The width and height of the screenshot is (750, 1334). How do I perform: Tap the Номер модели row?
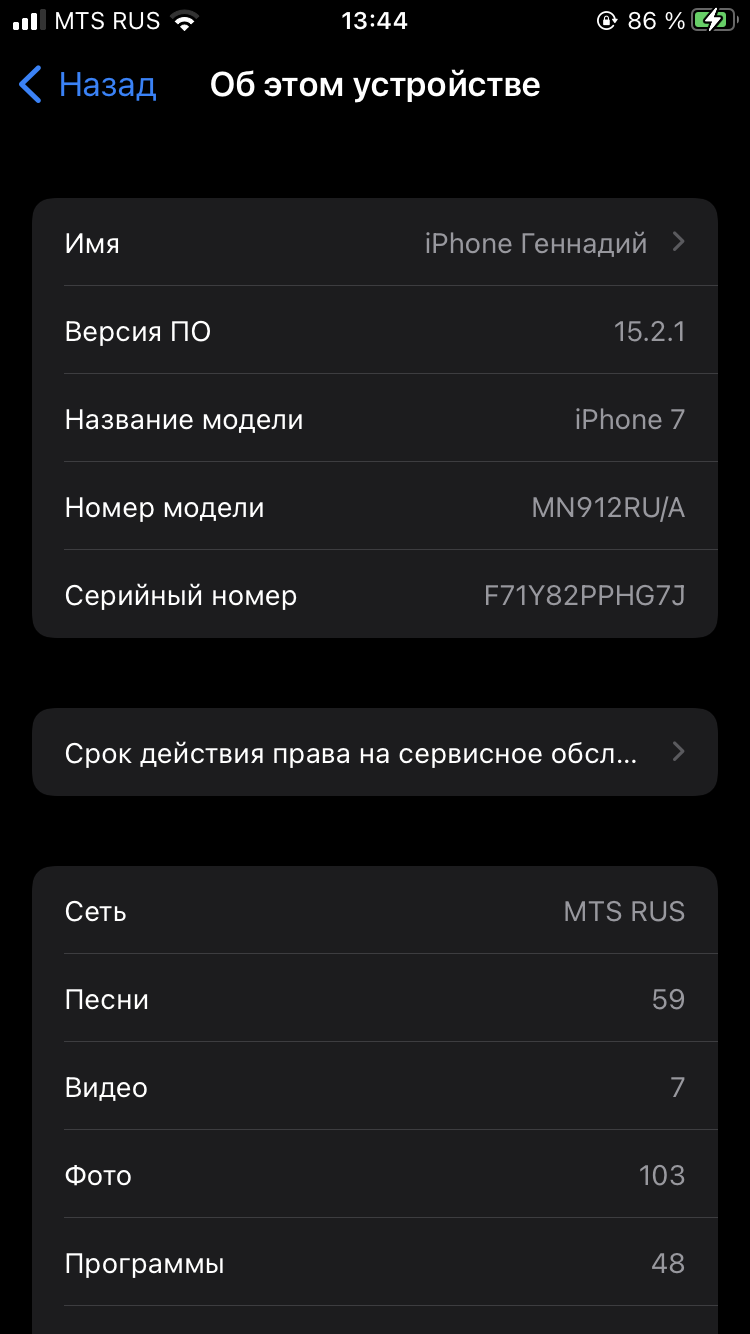tap(375, 507)
